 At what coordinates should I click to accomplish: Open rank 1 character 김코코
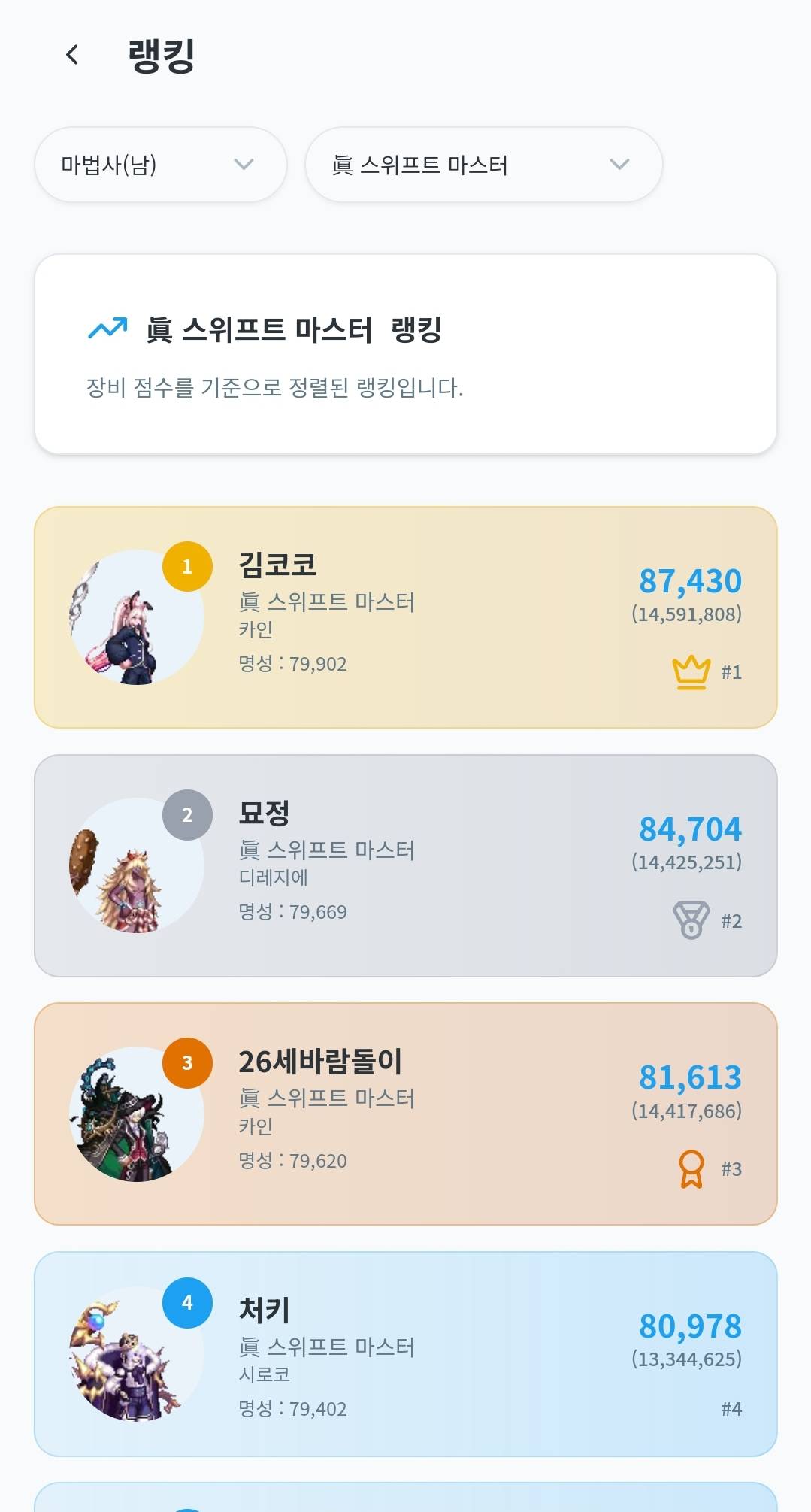pyautogui.click(x=405, y=617)
